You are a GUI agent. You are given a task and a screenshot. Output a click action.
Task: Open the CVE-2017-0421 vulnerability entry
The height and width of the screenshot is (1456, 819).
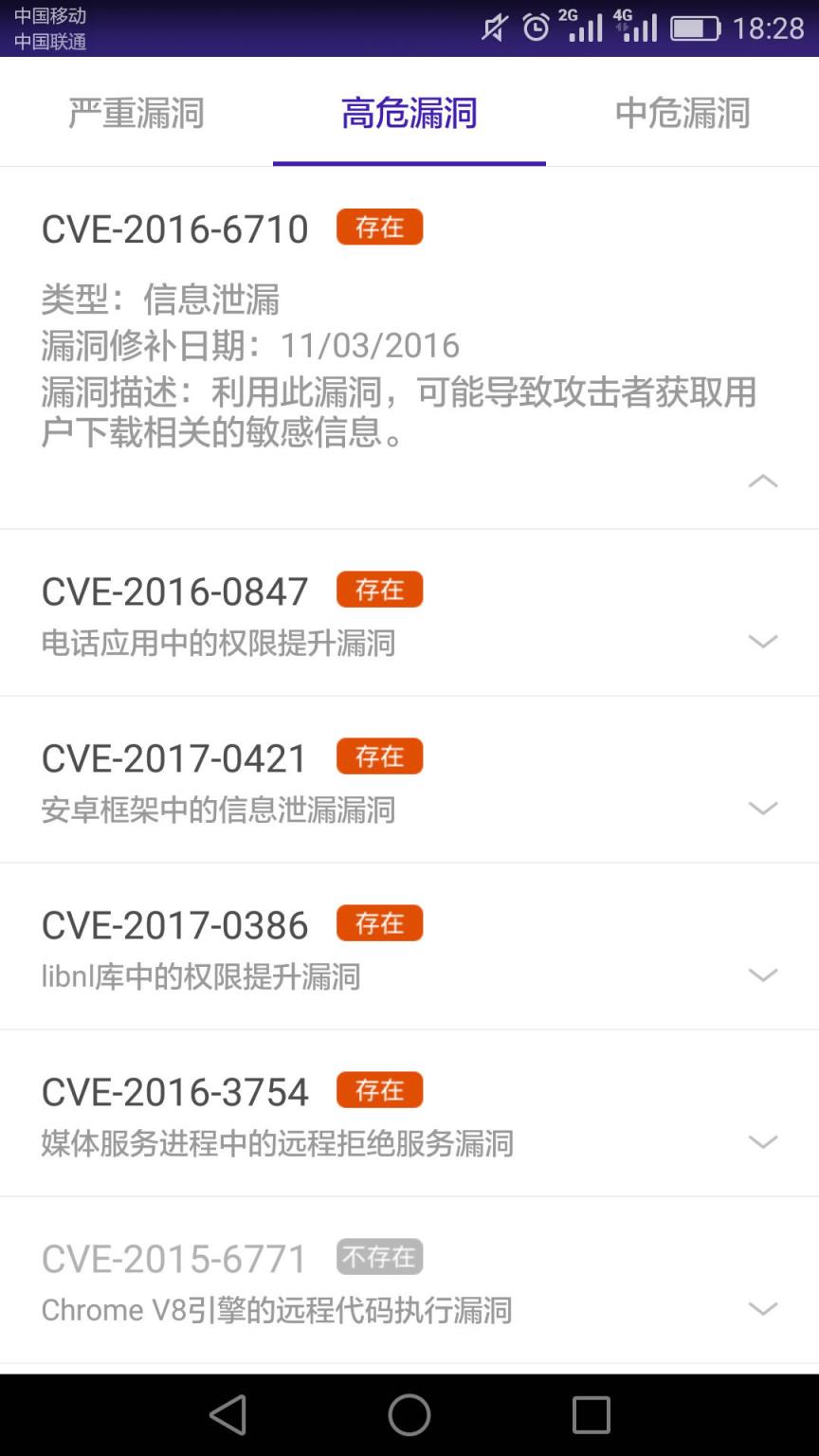point(173,756)
